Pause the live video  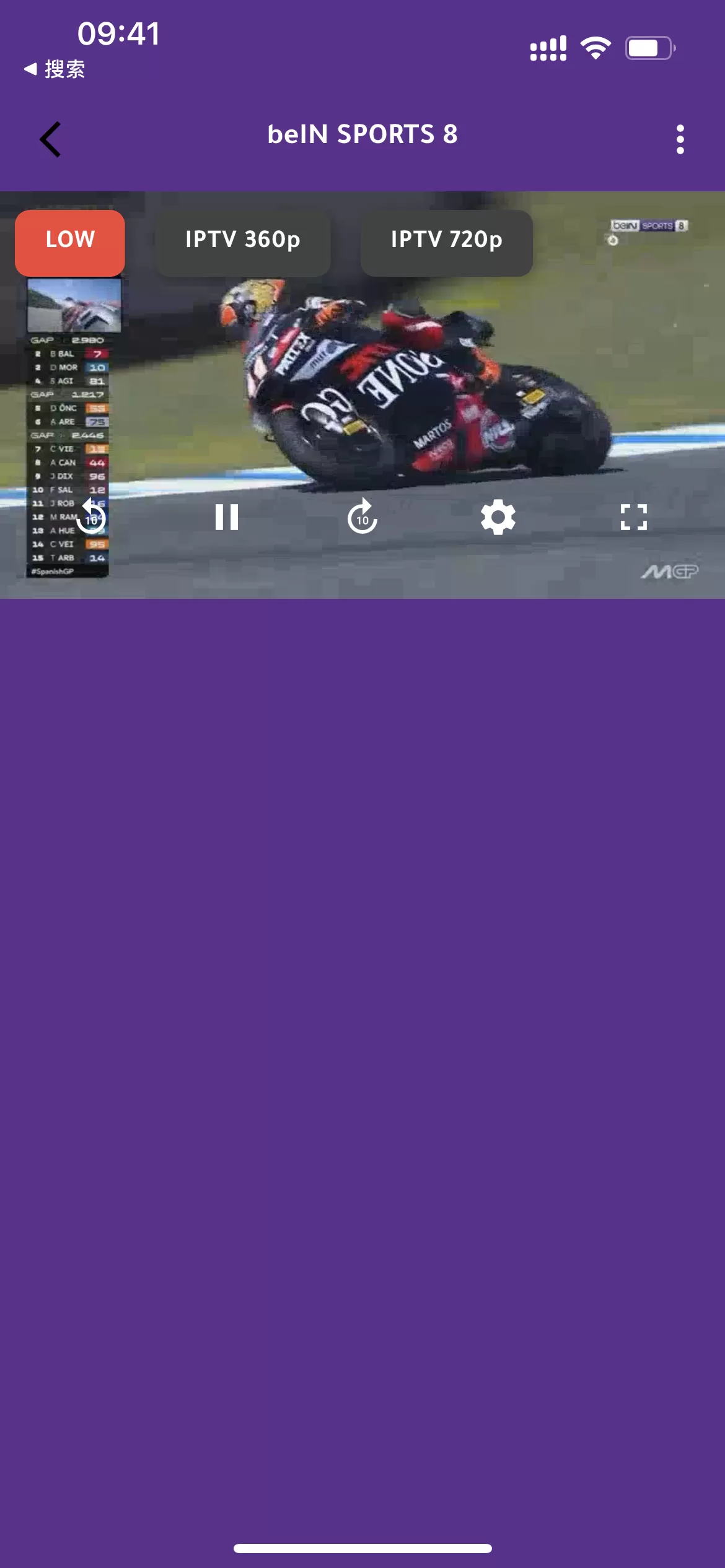point(227,516)
